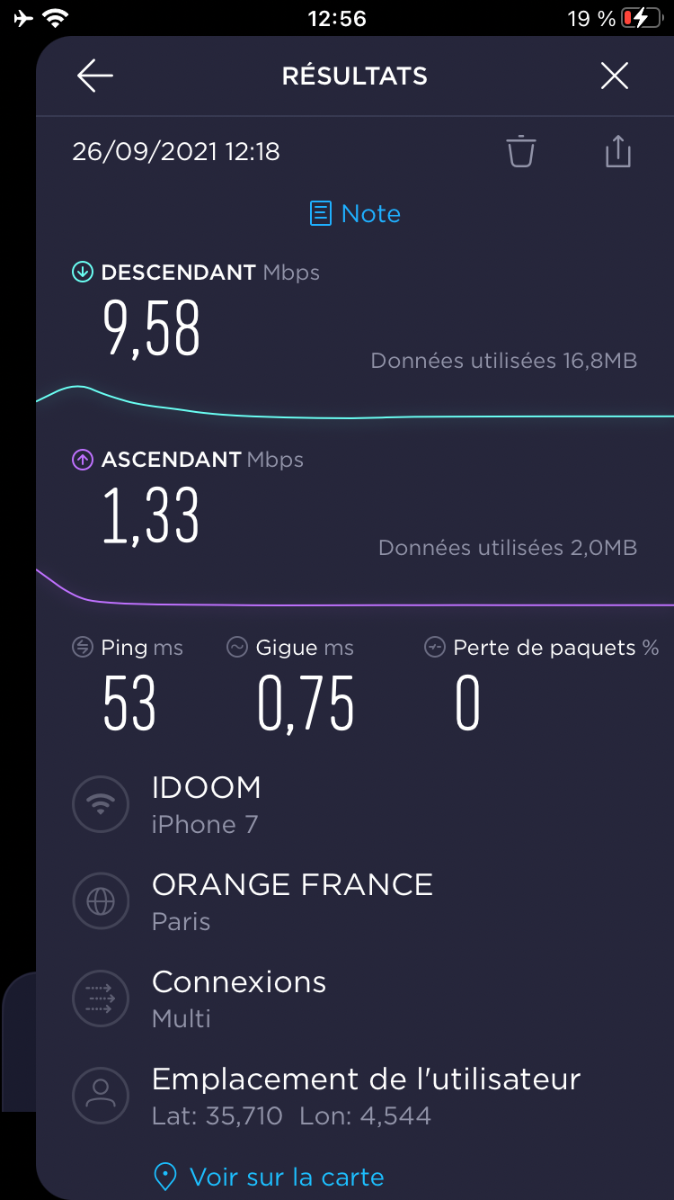674x1200 pixels.
Task: Share this test result
Action: coord(618,152)
